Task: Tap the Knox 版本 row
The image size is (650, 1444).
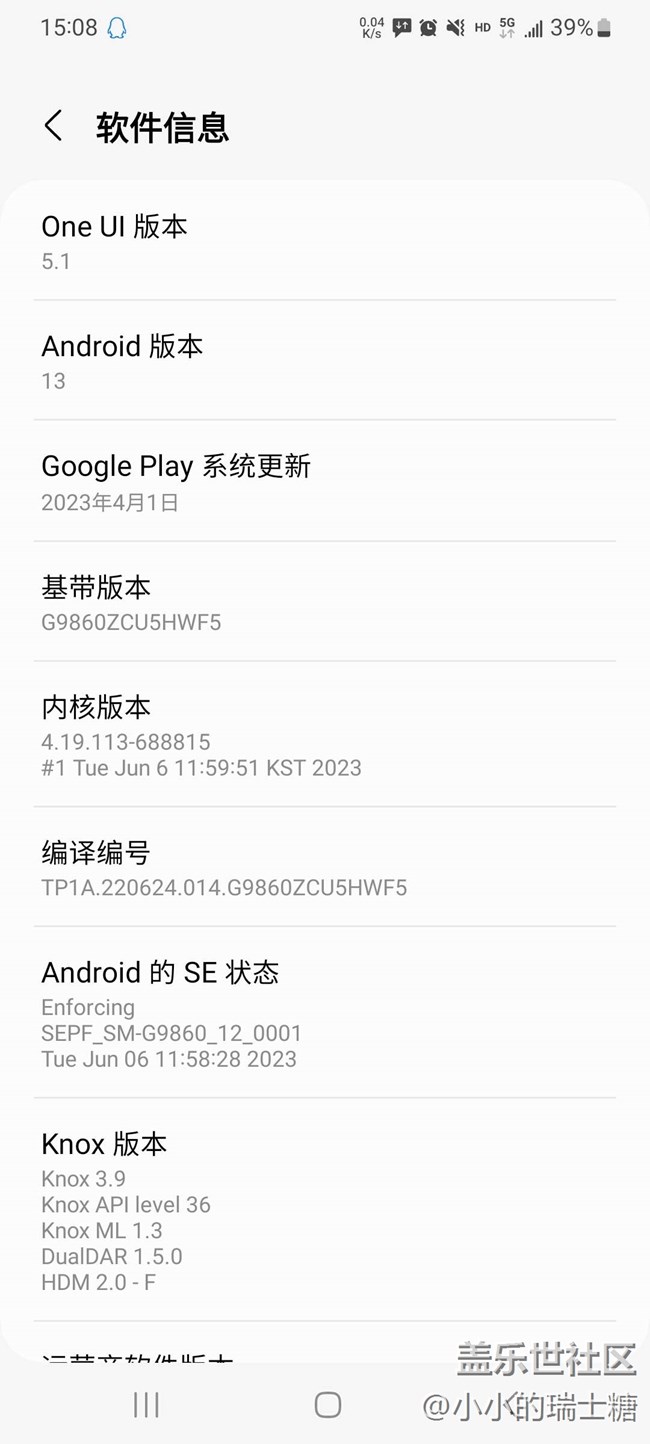Action: pyautogui.click(x=324, y=1210)
